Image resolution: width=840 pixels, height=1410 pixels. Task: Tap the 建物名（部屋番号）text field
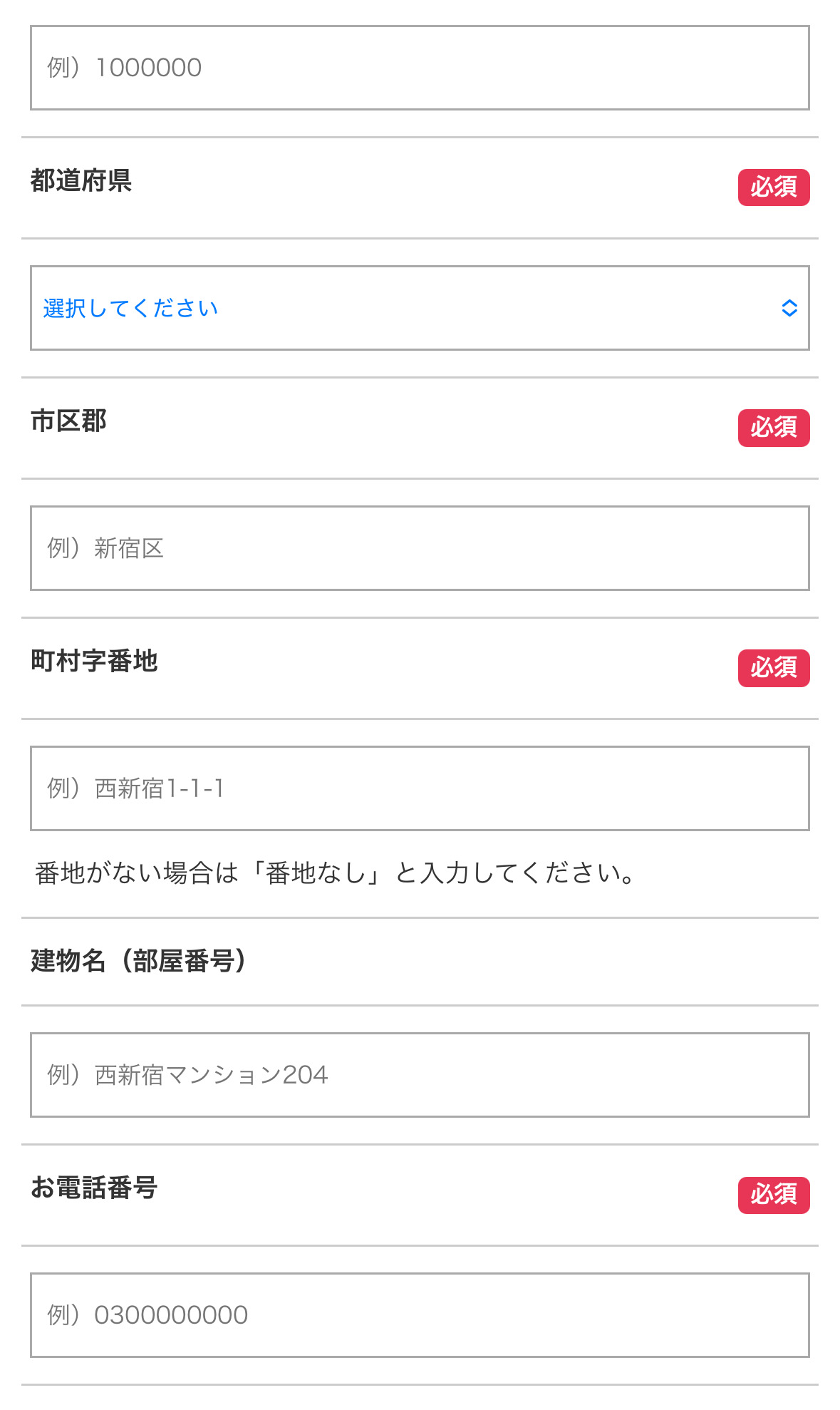pyautogui.click(x=420, y=1074)
